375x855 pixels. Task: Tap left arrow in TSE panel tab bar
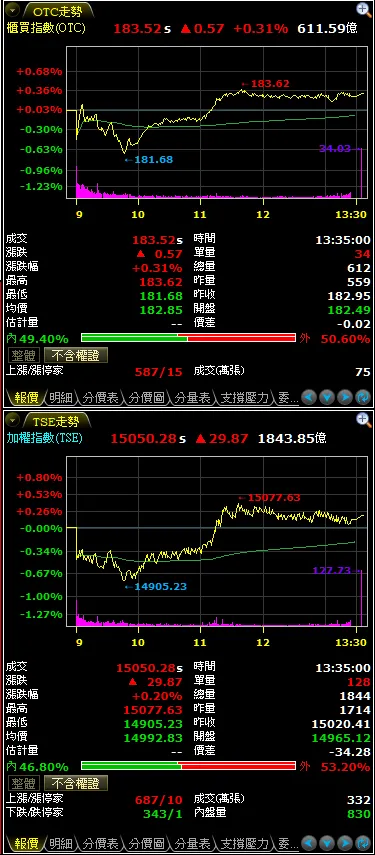[309, 844]
